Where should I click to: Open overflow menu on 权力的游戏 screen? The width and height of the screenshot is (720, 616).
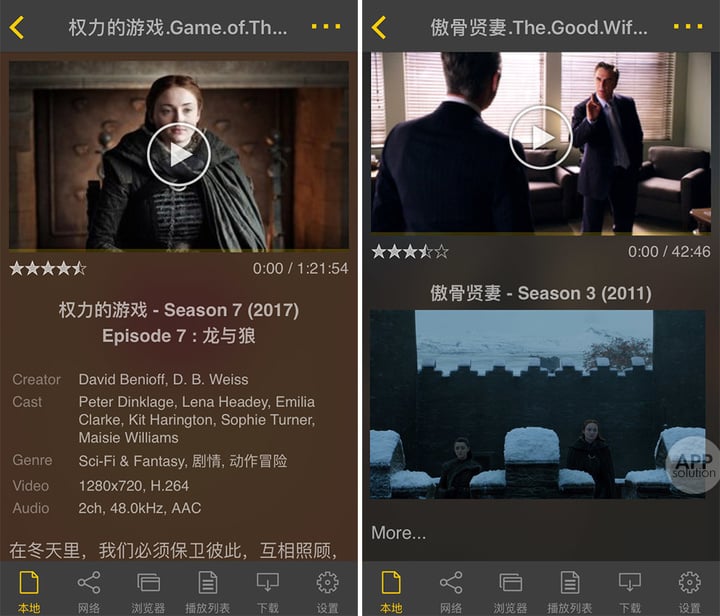[x=326, y=27]
